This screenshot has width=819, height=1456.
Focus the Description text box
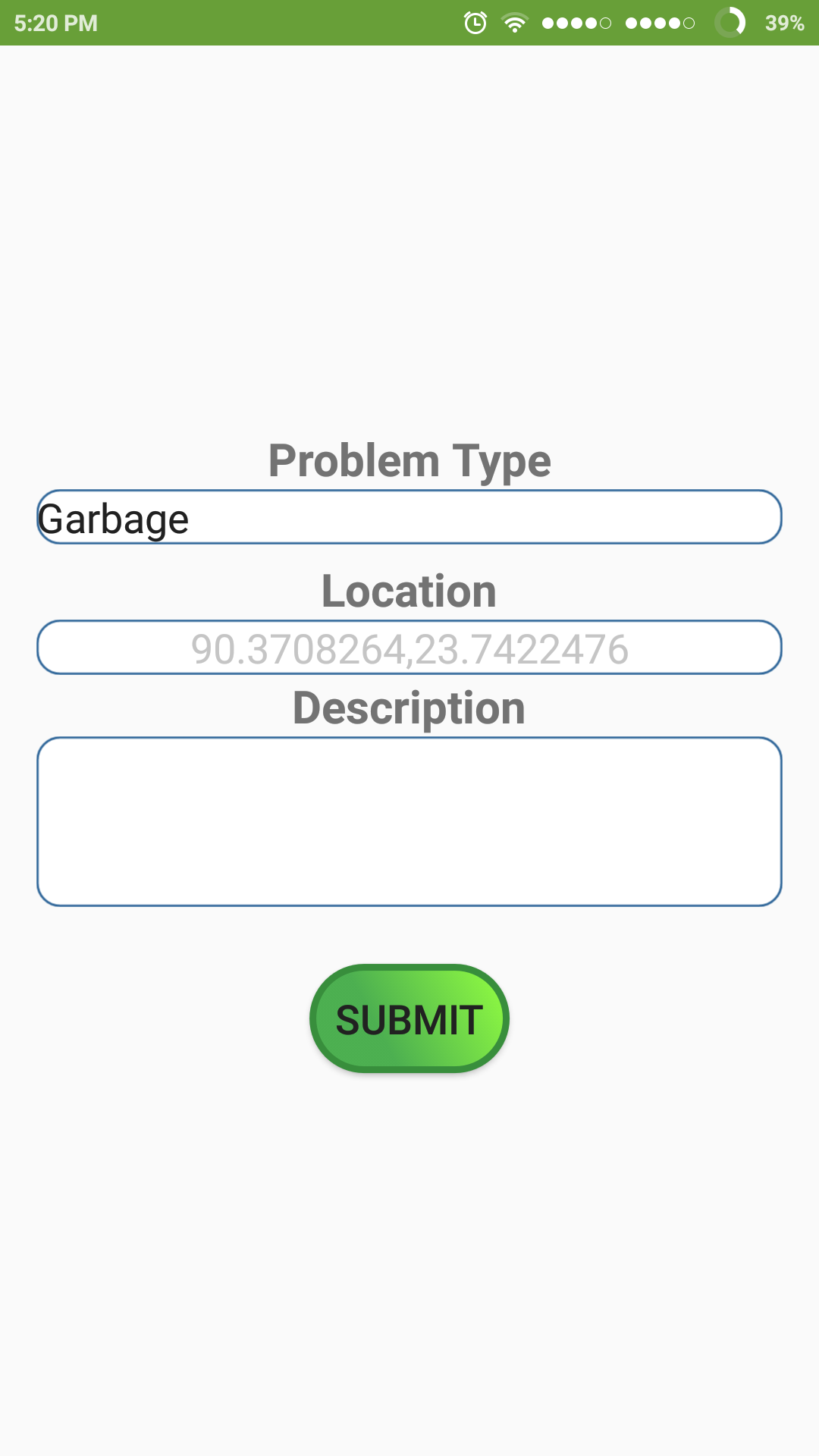[x=409, y=822]
